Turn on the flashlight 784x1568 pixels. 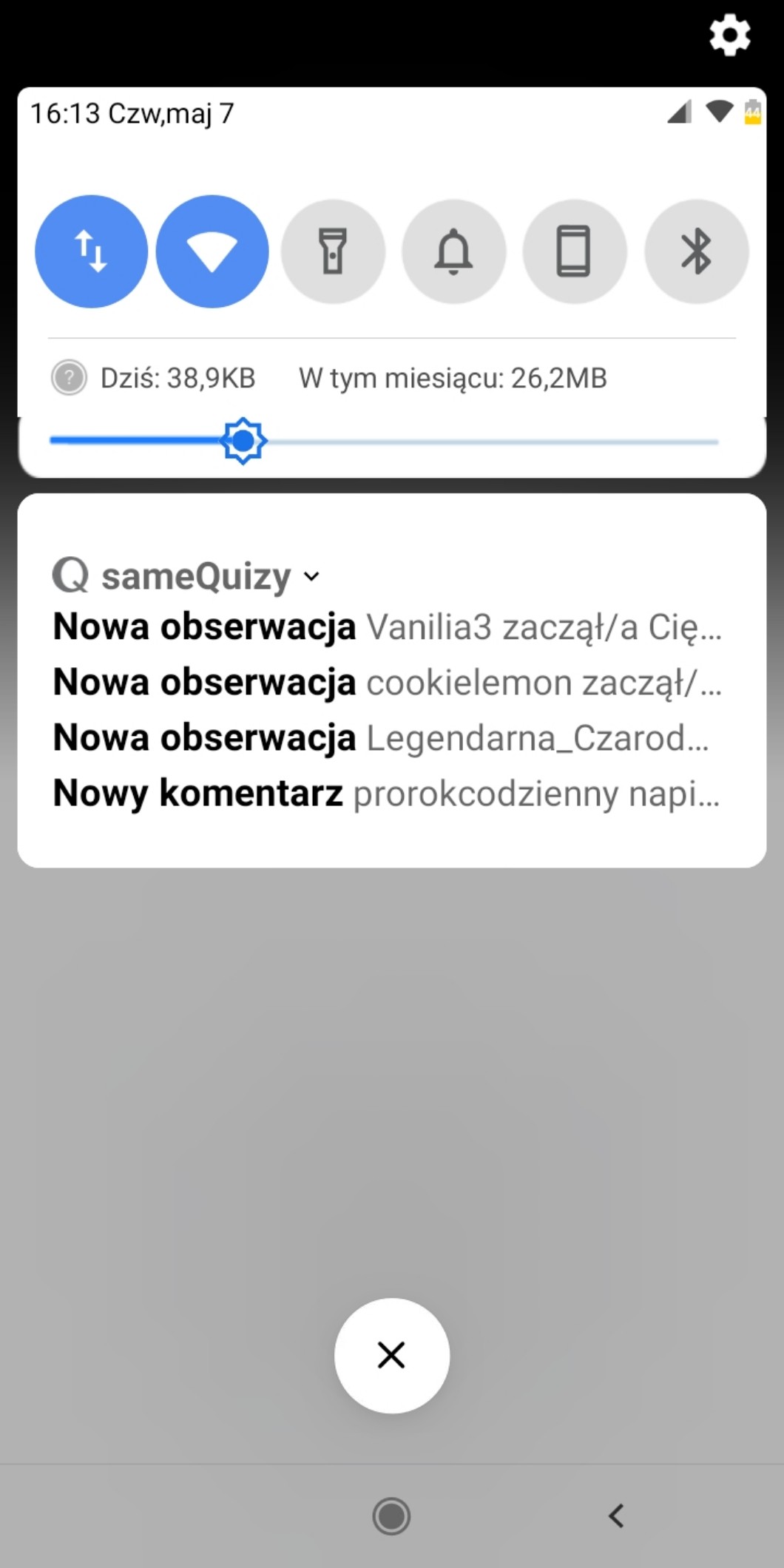(333, 251)
